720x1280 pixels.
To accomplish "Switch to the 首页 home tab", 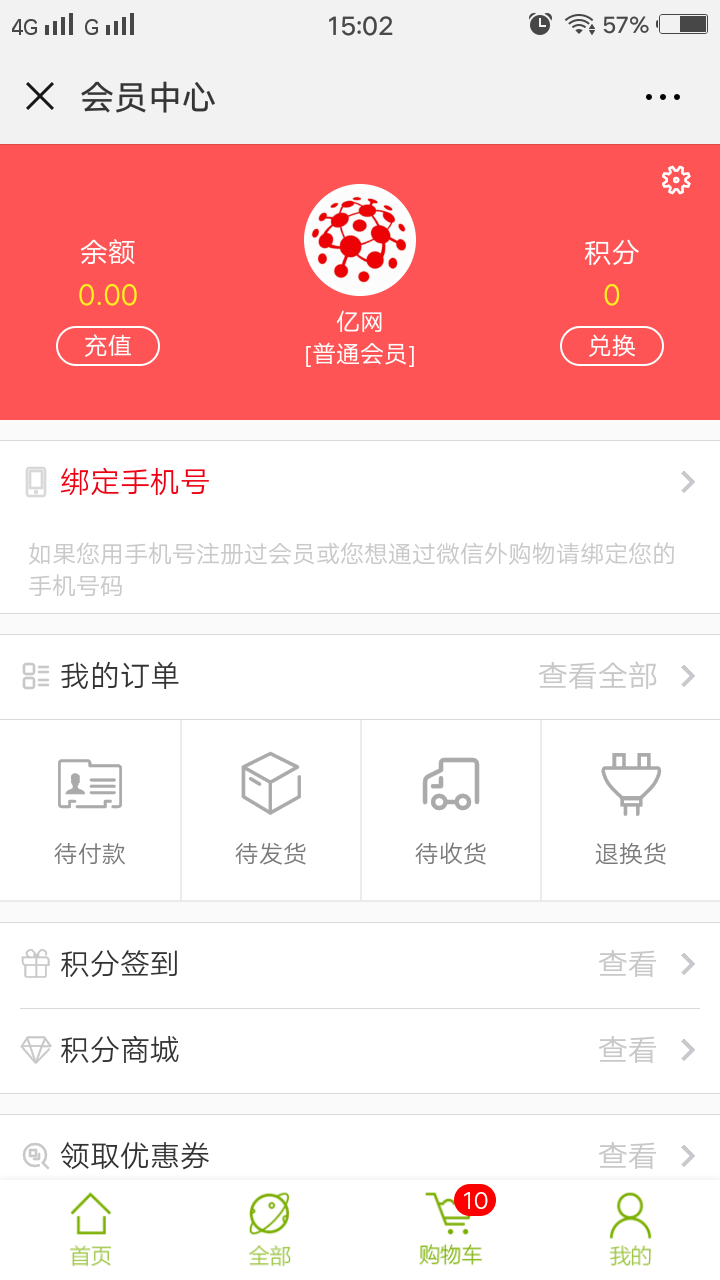I will (90, 1227).
